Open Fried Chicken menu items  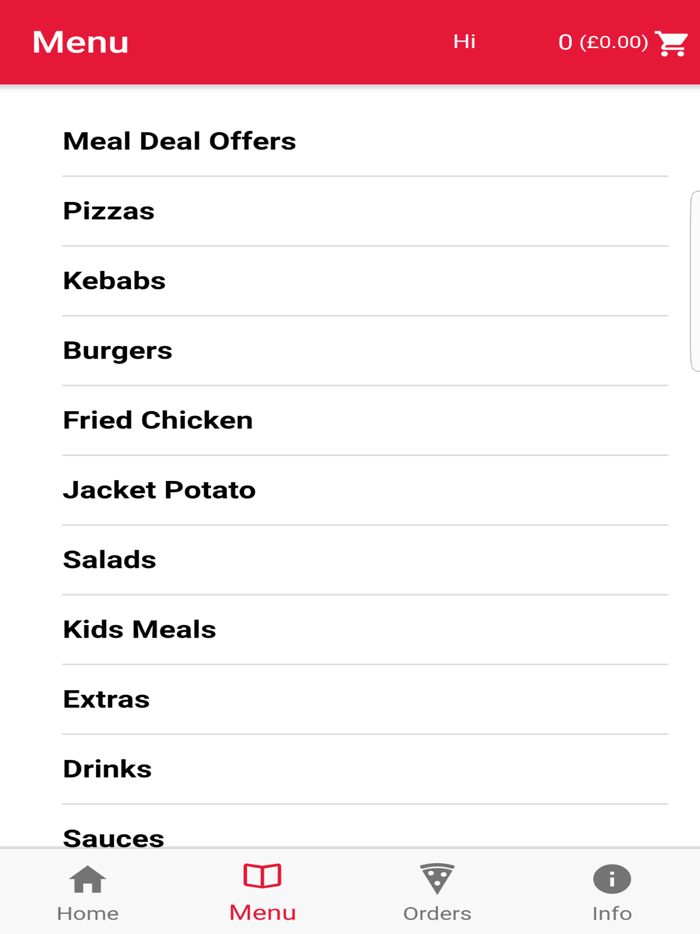pyautogui.click(x=158, y=420)
